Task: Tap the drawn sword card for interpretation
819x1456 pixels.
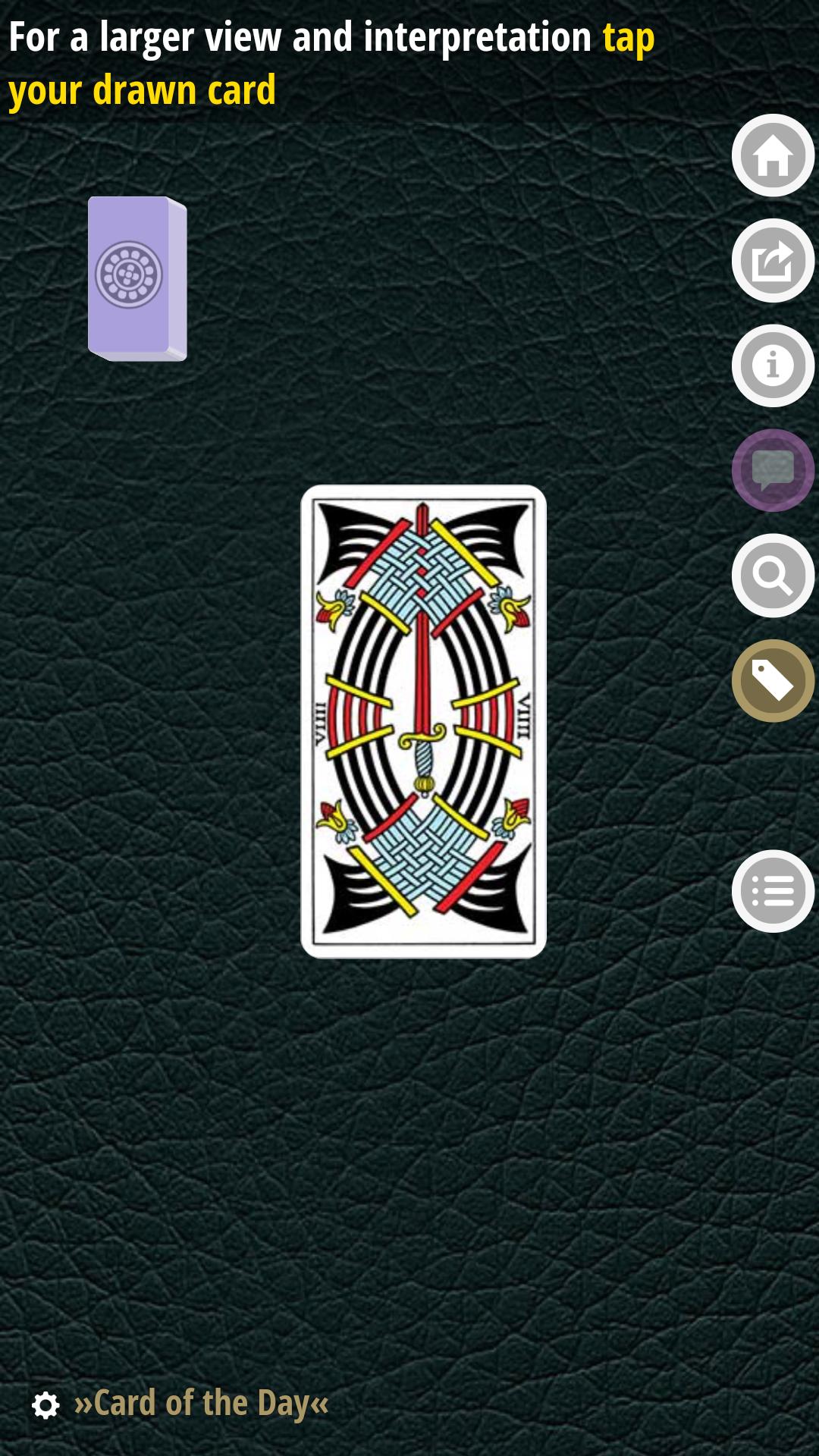Action: point(423,721)
